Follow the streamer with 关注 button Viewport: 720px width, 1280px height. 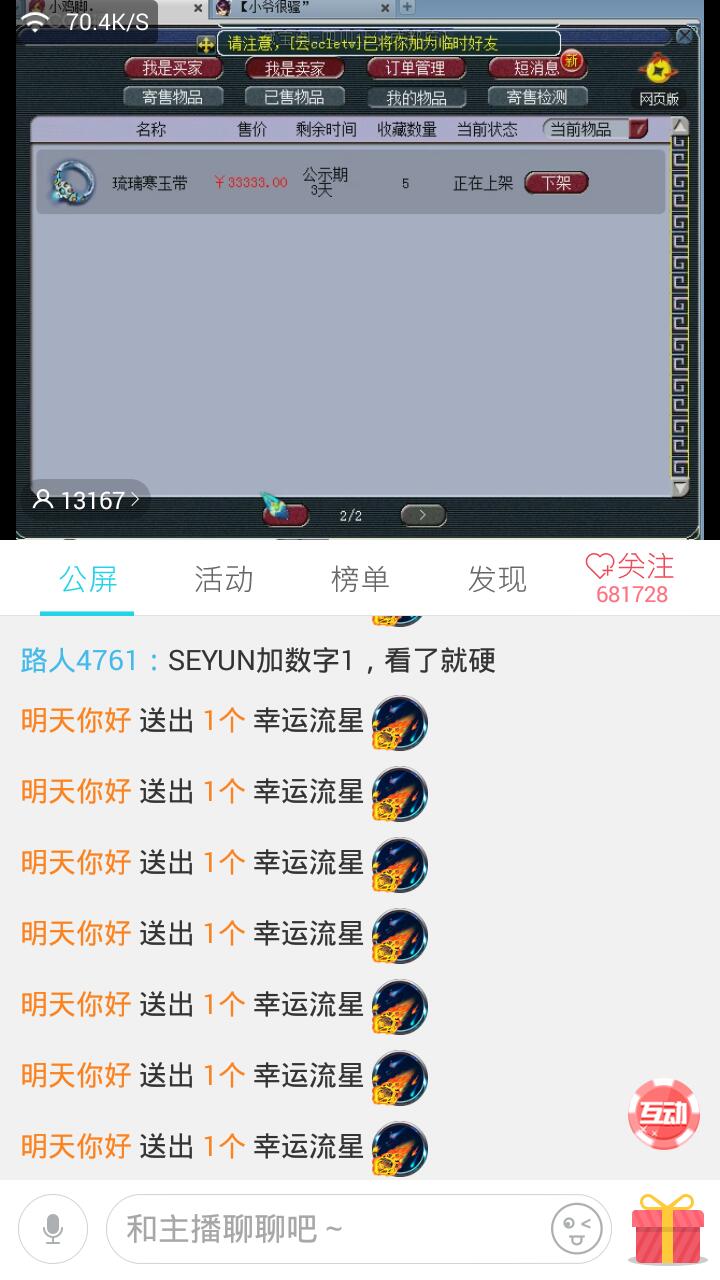click(631, 579)
